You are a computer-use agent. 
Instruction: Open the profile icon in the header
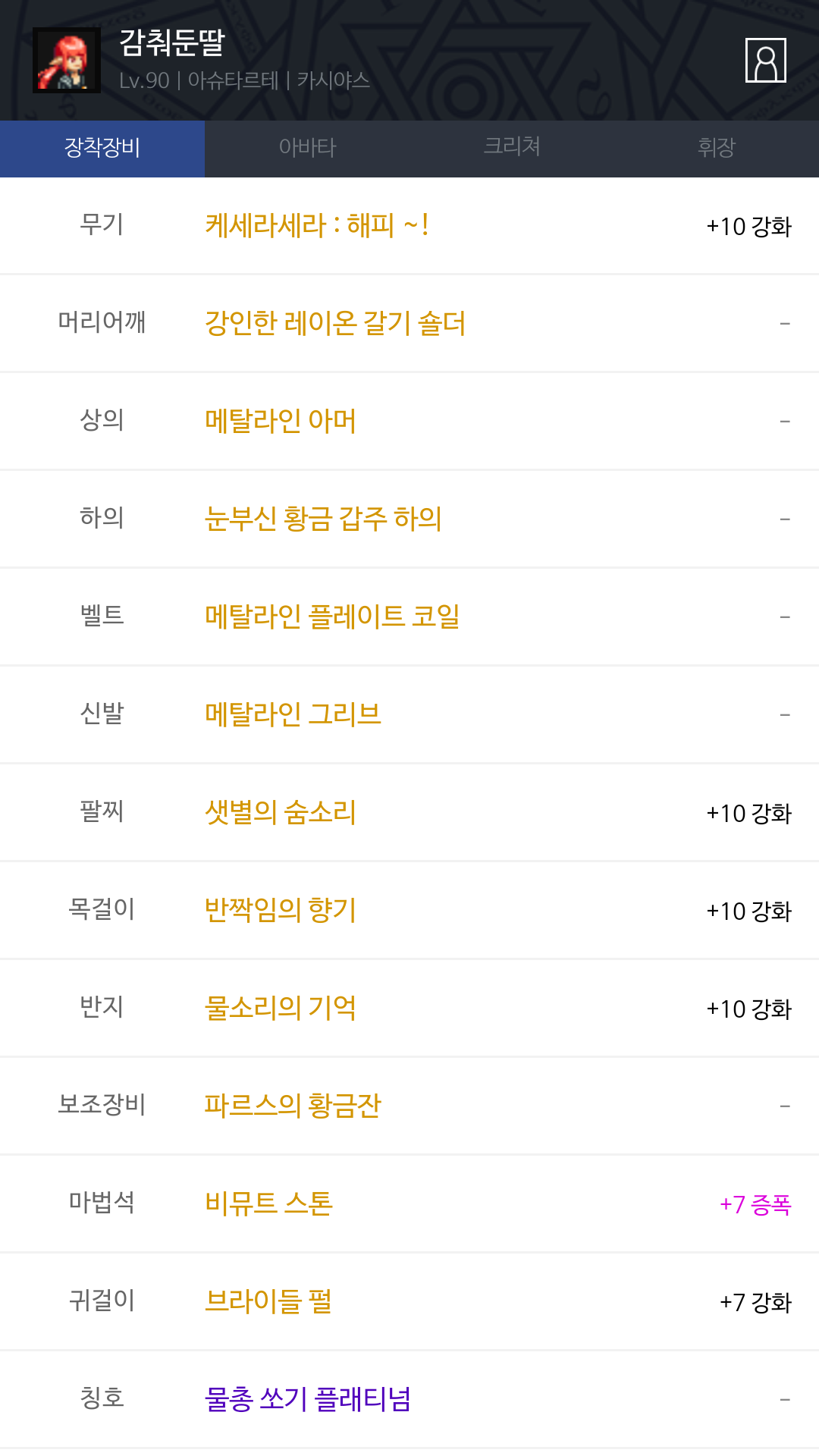765,60
